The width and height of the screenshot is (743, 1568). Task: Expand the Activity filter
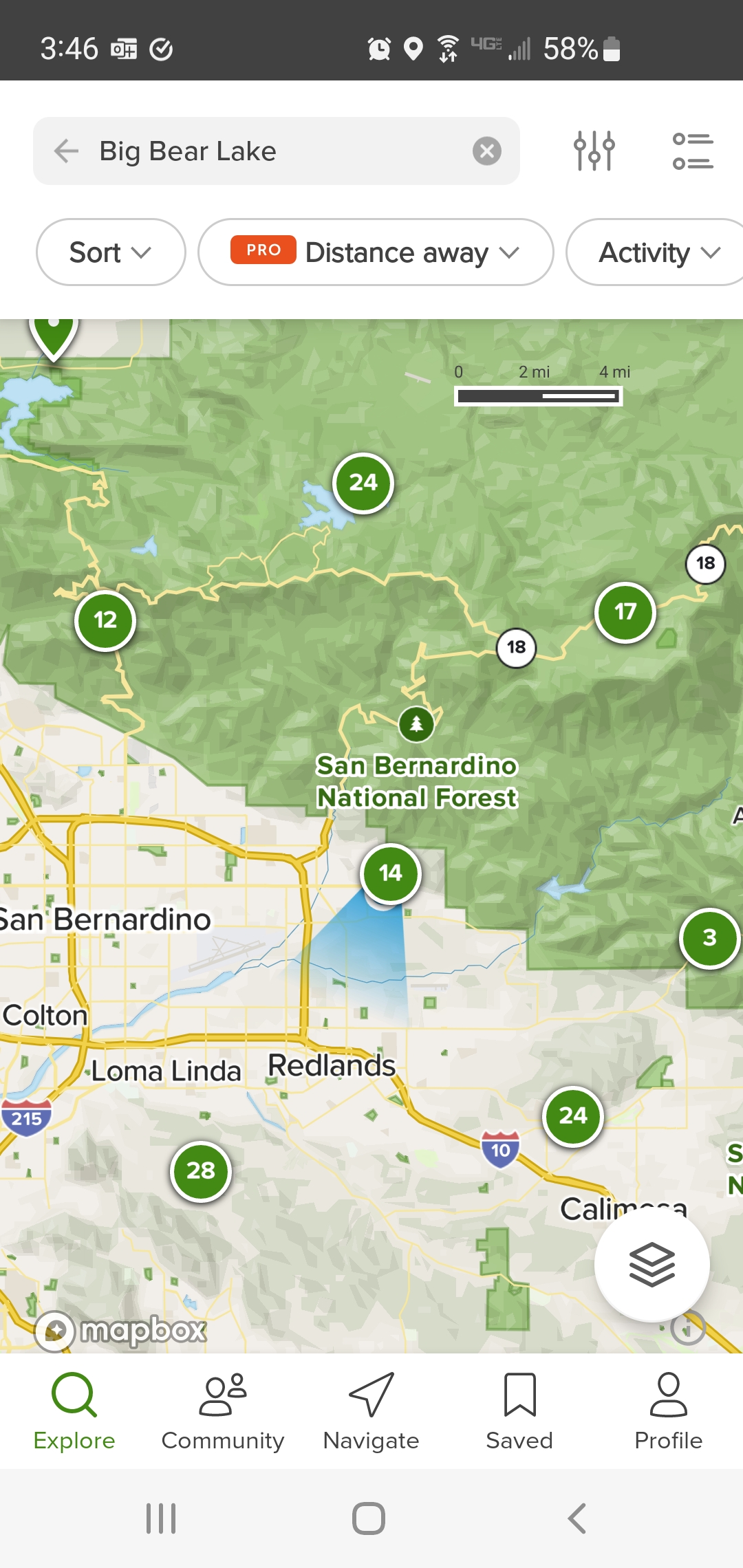click(x=657, y=252)
